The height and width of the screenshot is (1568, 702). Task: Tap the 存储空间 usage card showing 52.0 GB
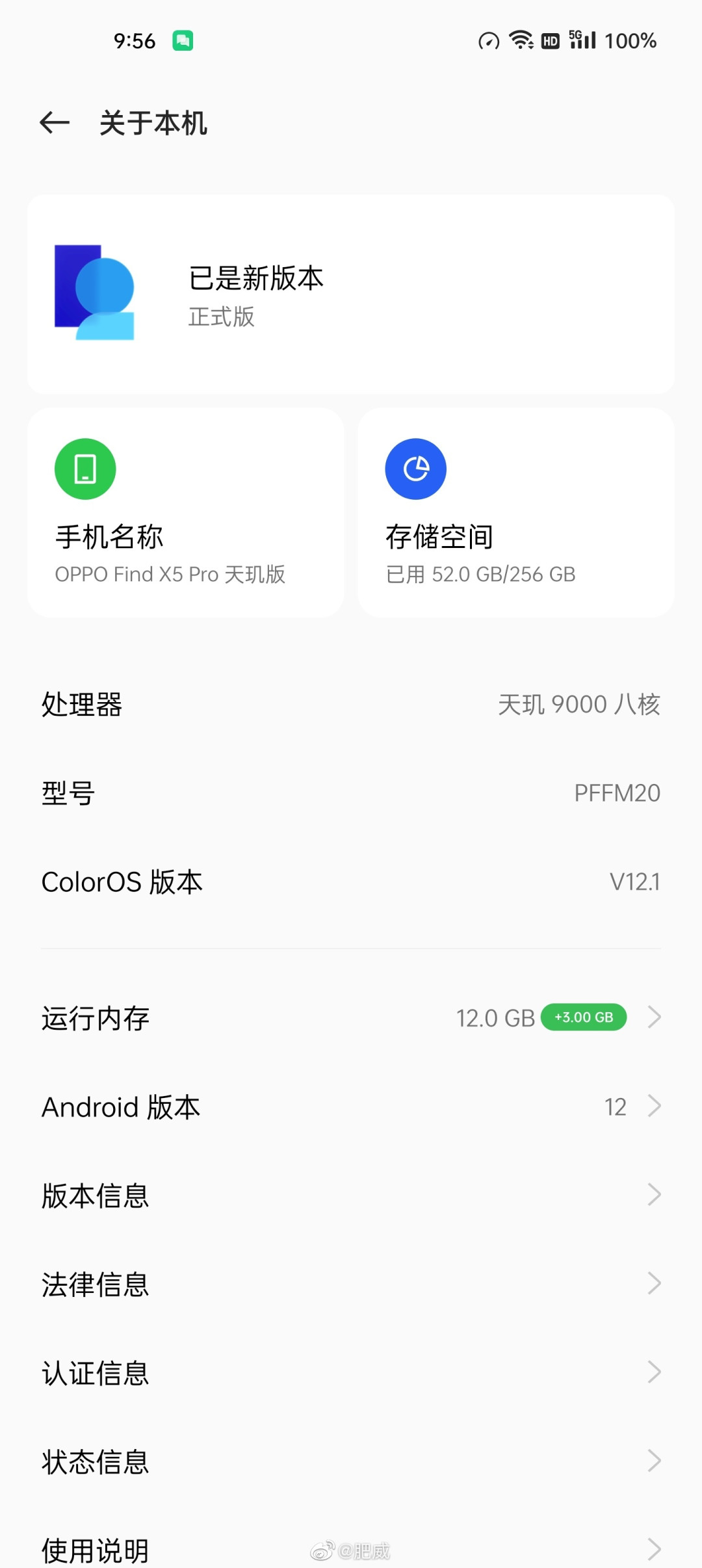[x=515, y=512]
